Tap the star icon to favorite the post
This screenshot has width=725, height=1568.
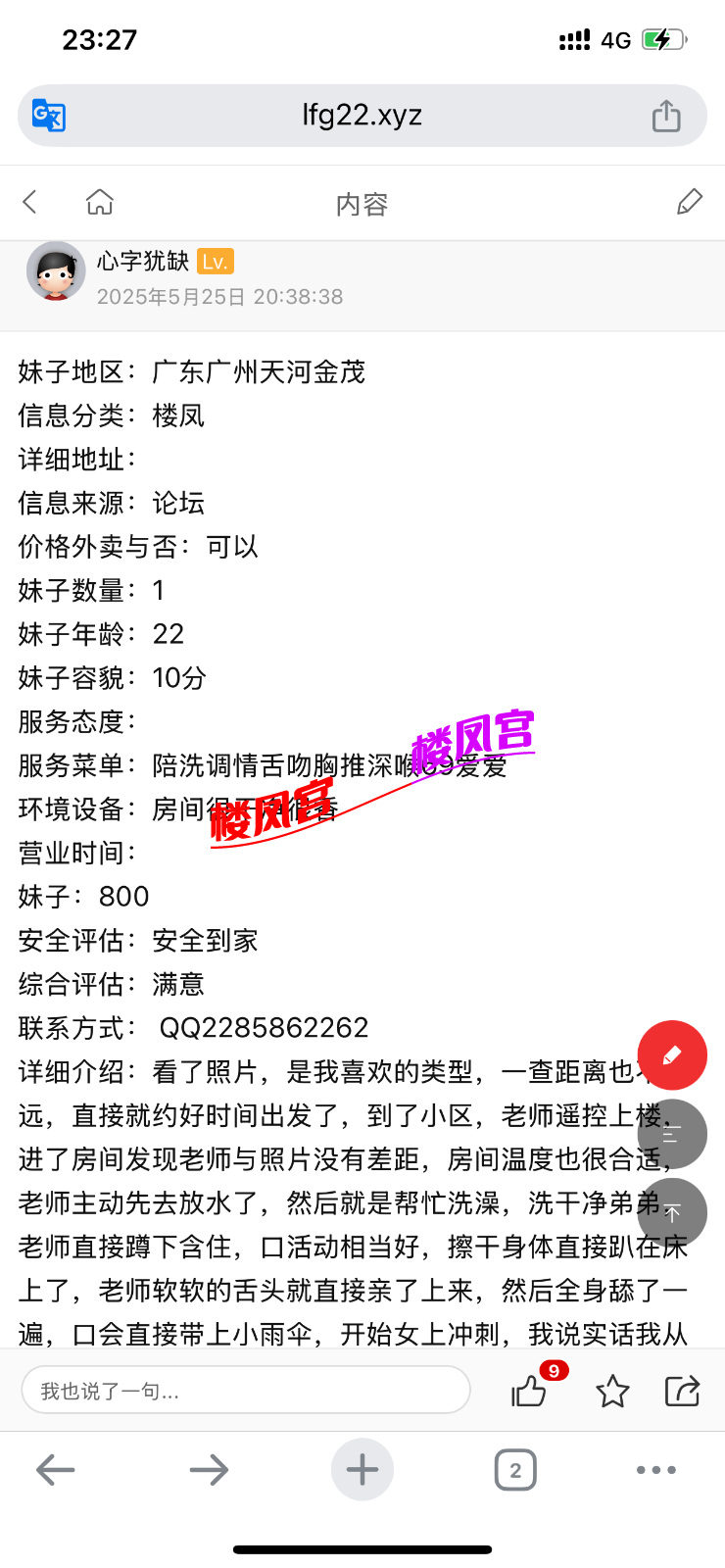point(612,1391)
